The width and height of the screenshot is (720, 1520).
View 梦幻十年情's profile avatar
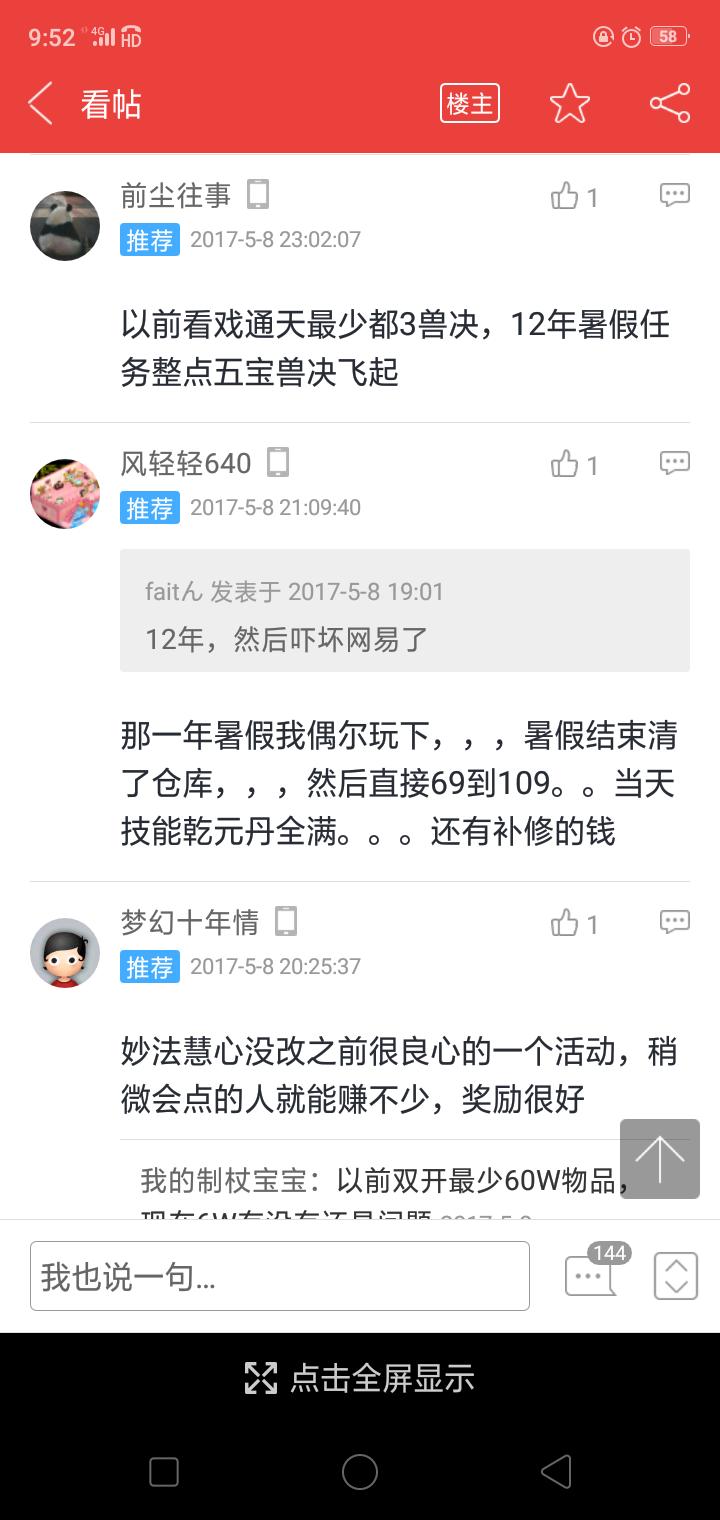pos(65,953)
